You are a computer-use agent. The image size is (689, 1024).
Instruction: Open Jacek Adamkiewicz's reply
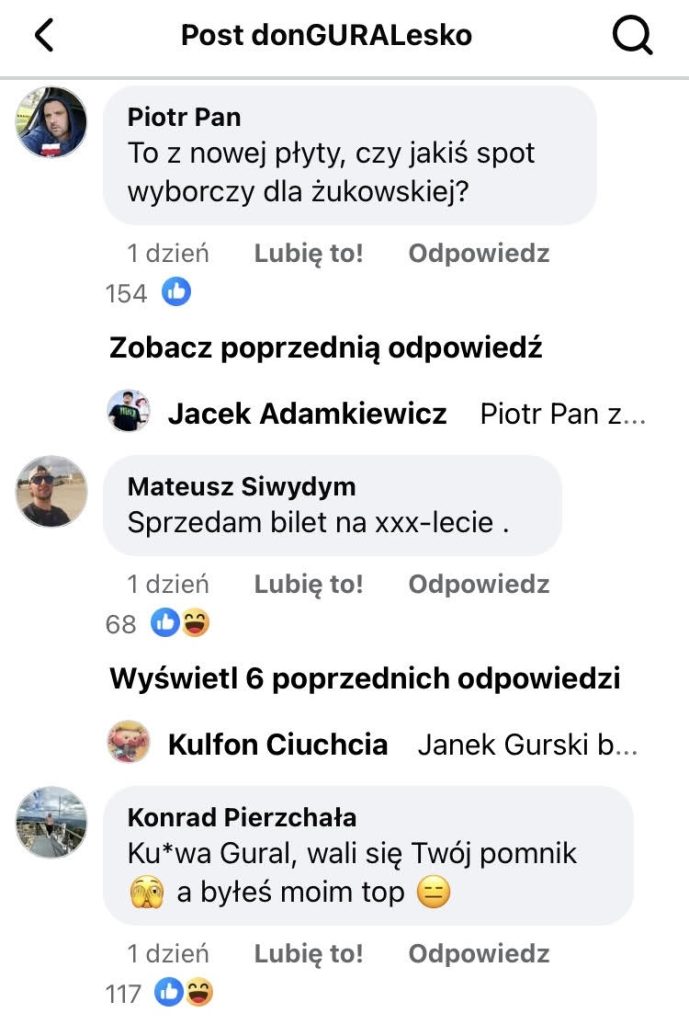(378, 413)
